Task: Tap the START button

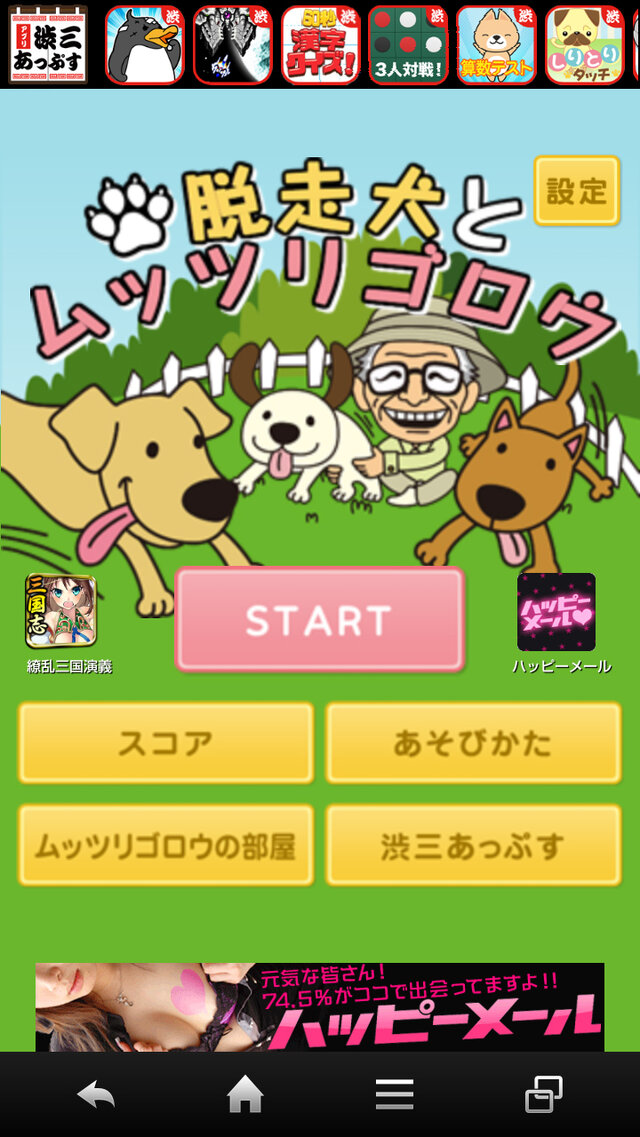Action: (319, 620)
